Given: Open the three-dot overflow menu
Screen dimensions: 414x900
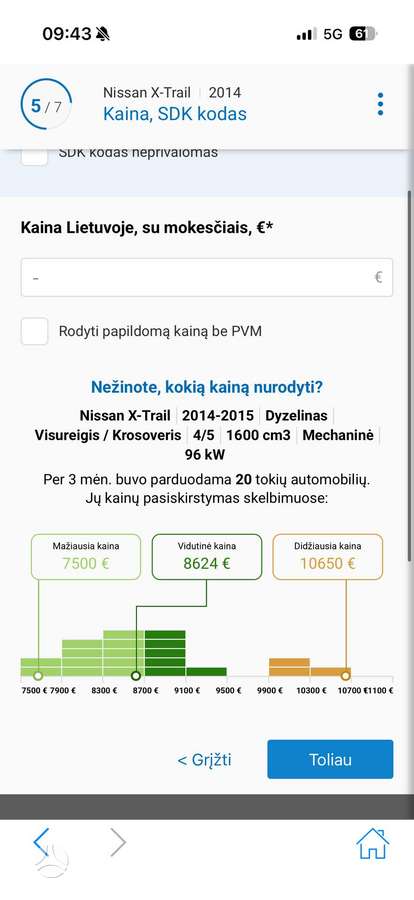Looking at the screenshot, I should click(x=380, y=104).
